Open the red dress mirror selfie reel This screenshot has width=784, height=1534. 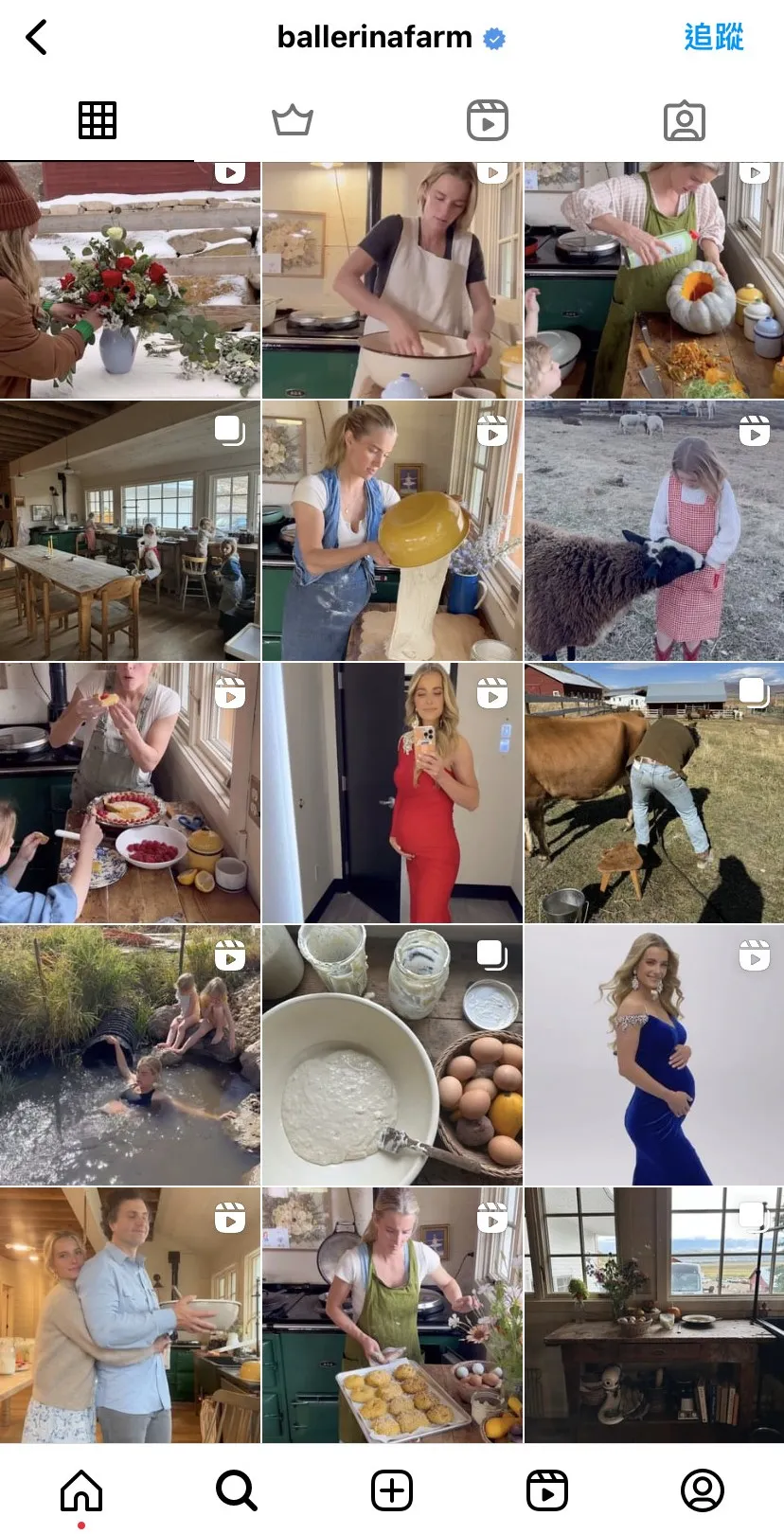click(x=392, y=793)
